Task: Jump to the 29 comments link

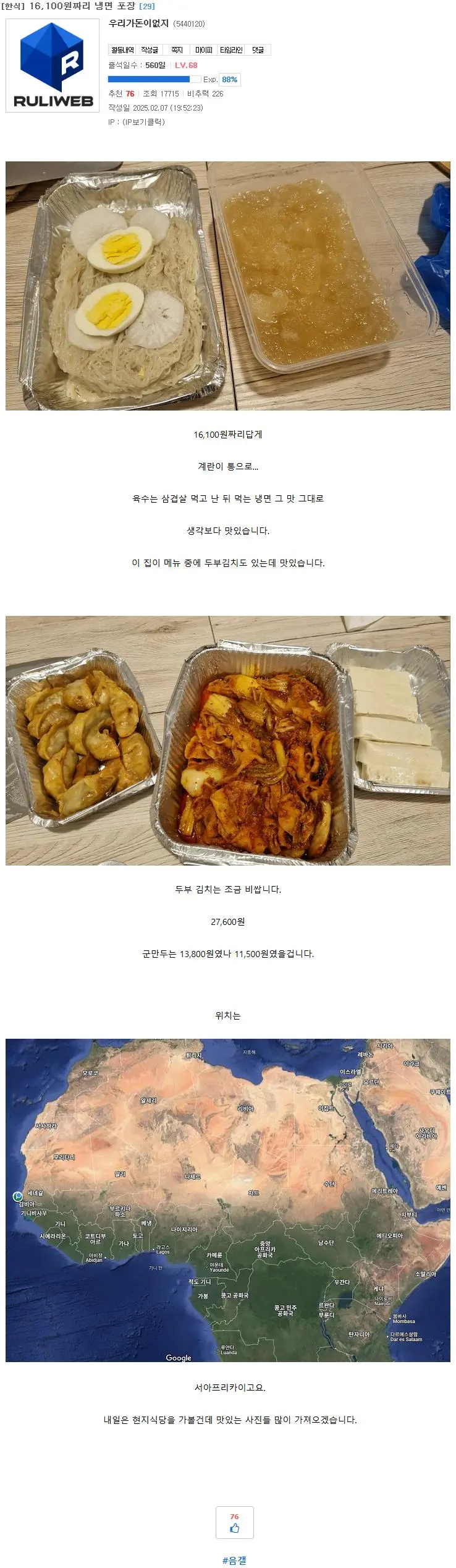Action: (147, 6)
